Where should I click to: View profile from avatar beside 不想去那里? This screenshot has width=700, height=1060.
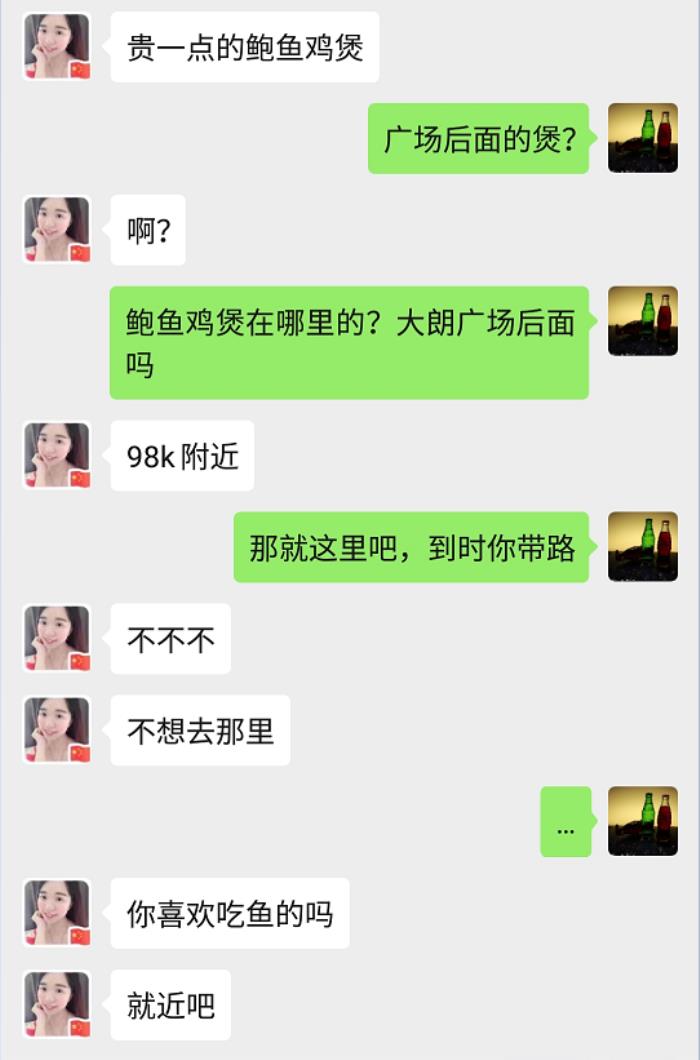click(x=57, y=730)
